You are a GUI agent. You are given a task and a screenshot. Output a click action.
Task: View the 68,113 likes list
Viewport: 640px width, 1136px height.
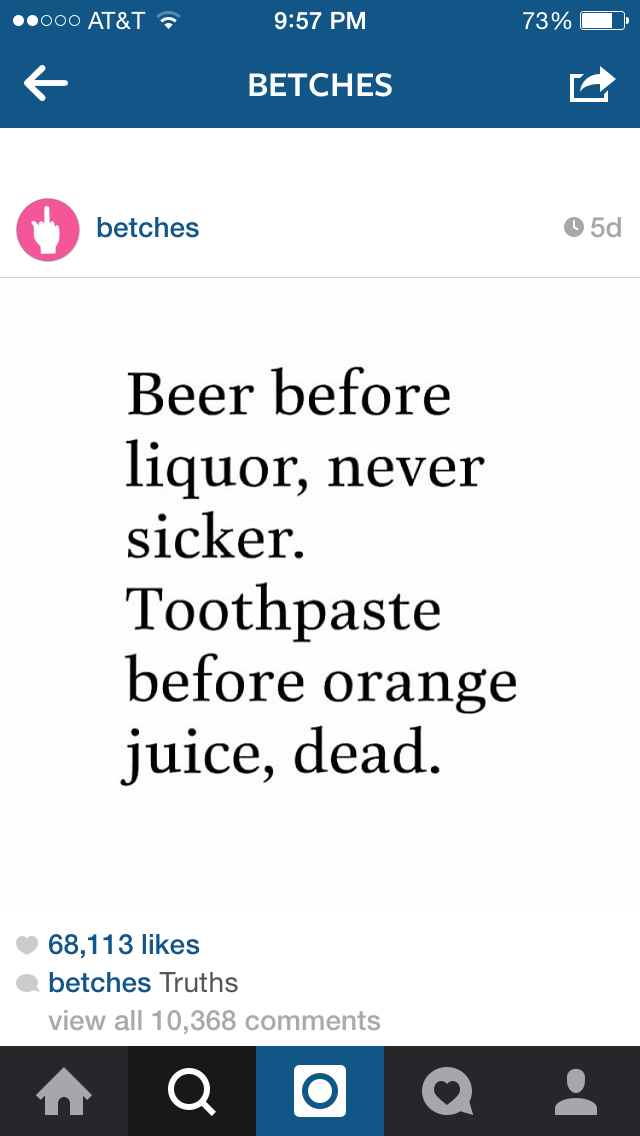pyautogui.click(x=123, y=944)
